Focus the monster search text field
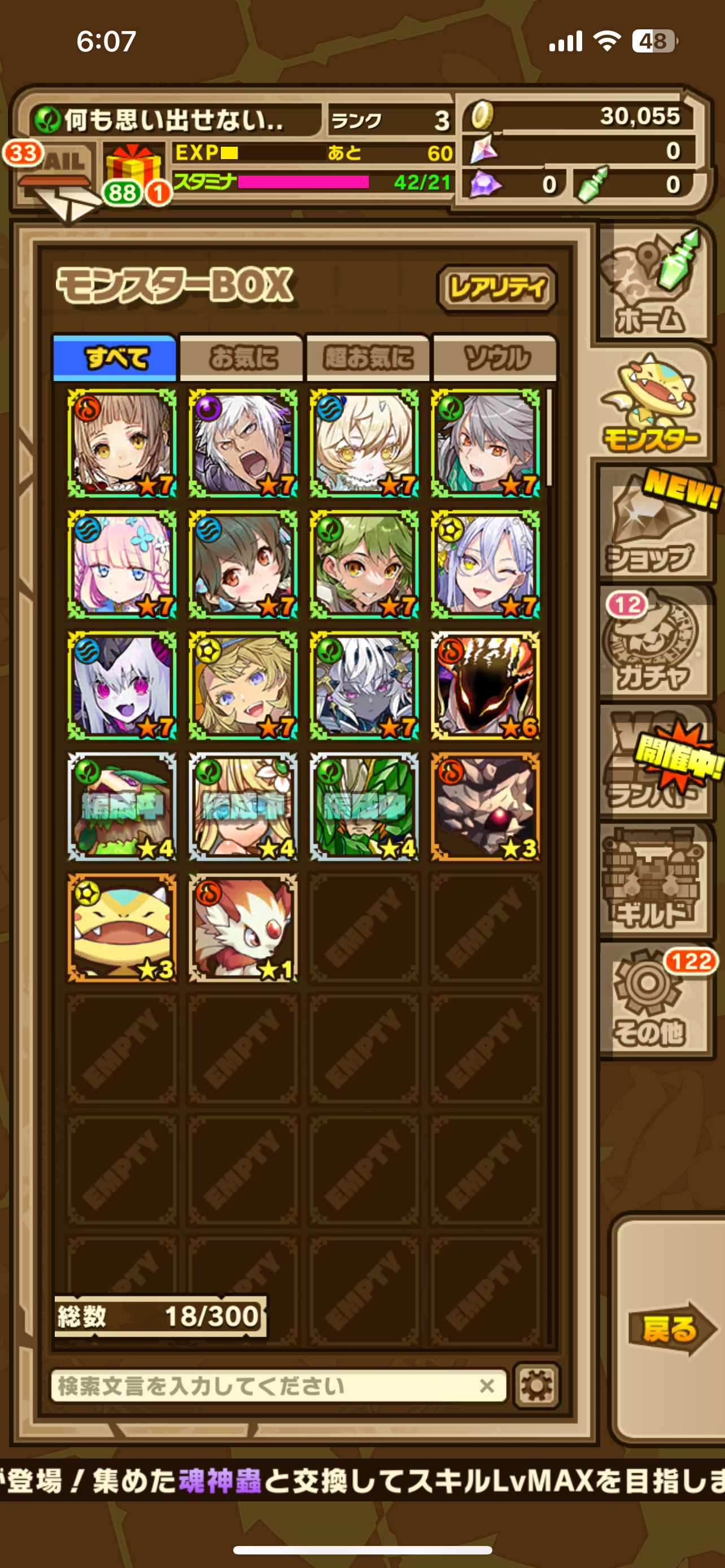Viewport: 725px width, 1568px height. click(268, 1386)
